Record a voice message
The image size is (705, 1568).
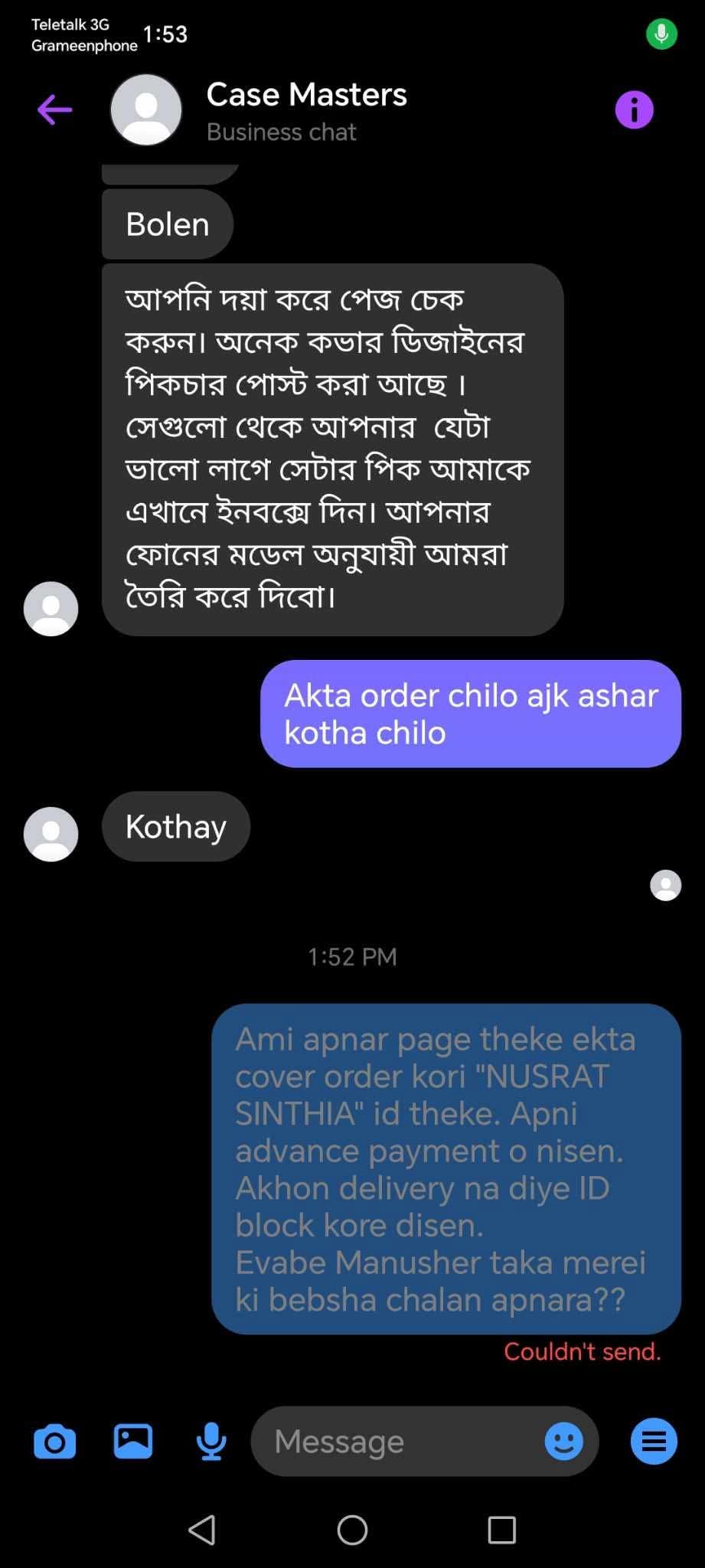tap(211, 1442)
